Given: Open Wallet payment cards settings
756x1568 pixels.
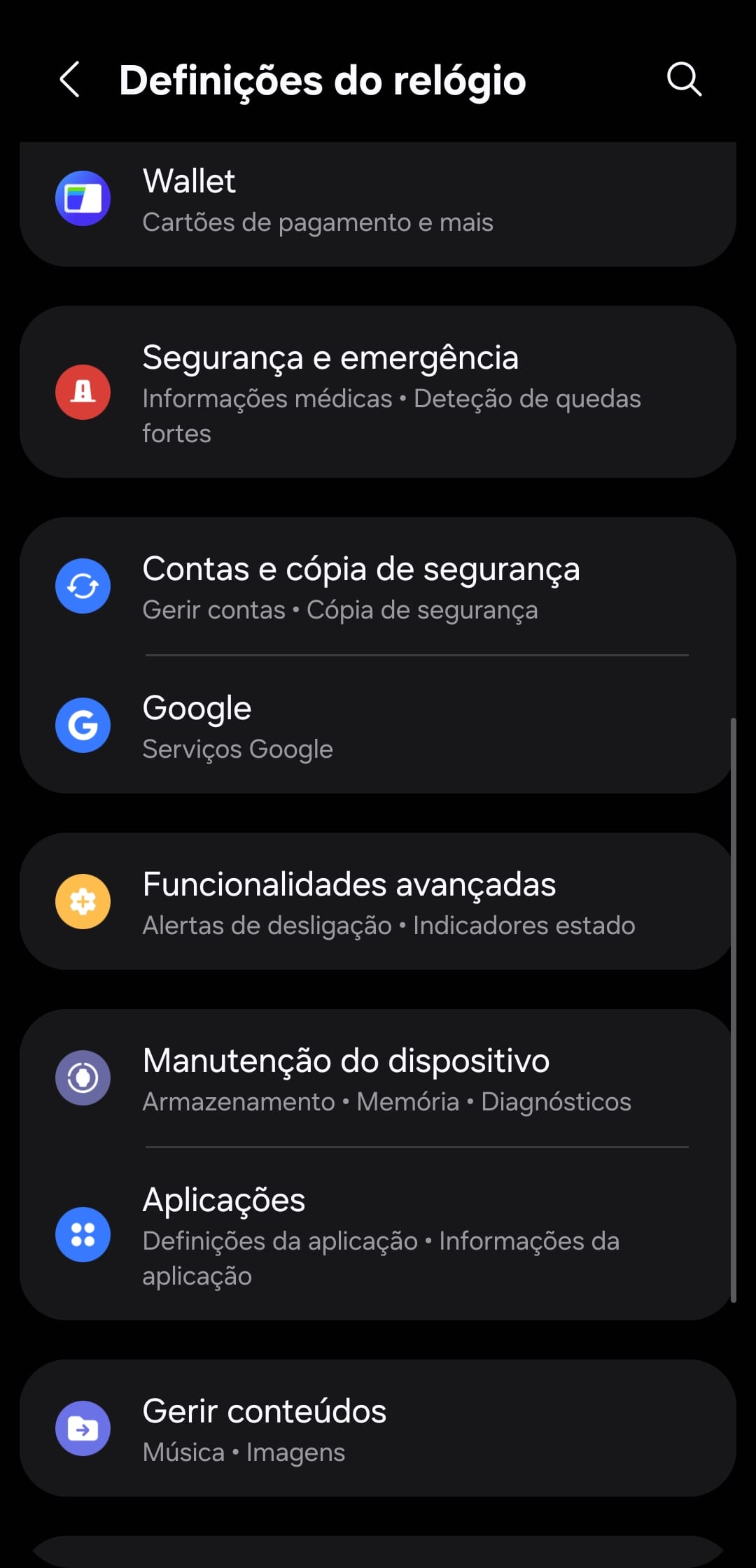Looking at the screenshot, I should tap(378, 200).
